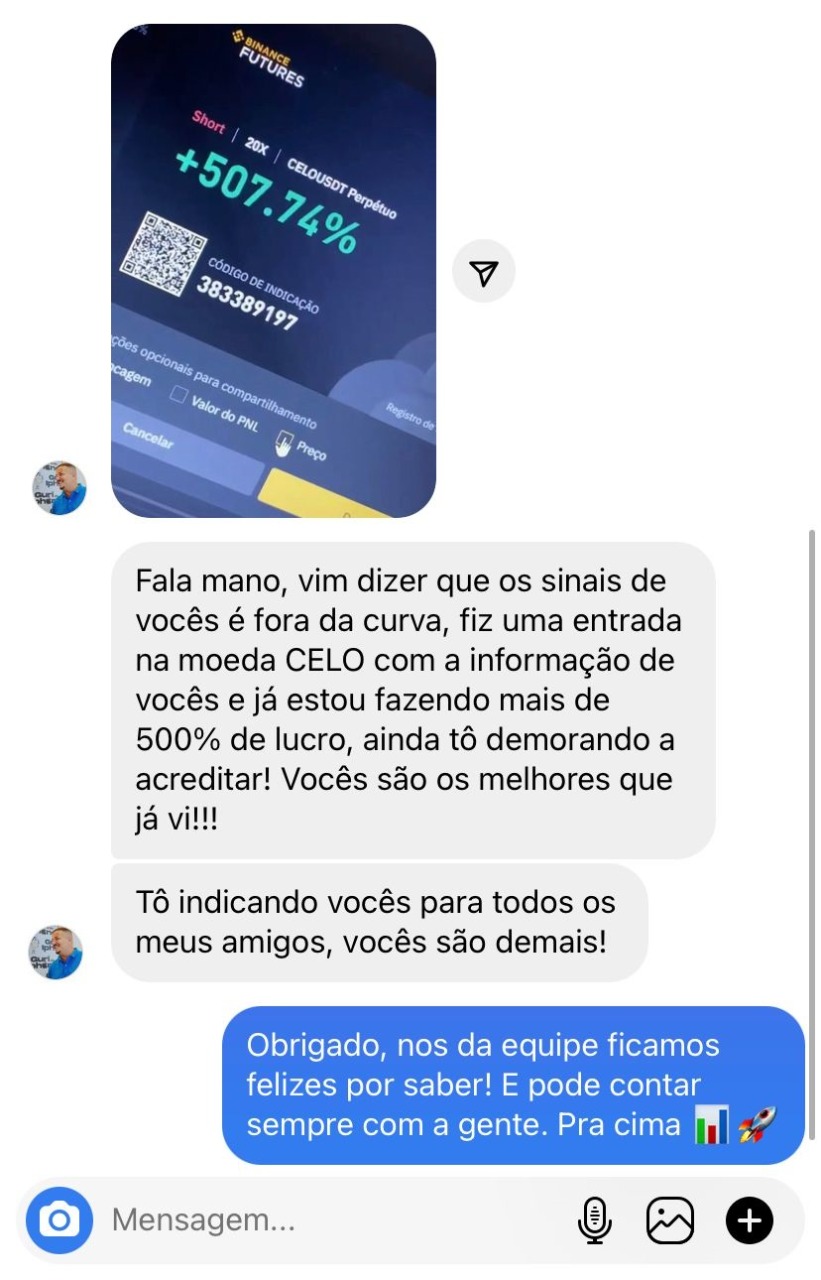Open the shared Binance Futures image
This screenshot has width=821, height=1280.
point(273,270)
